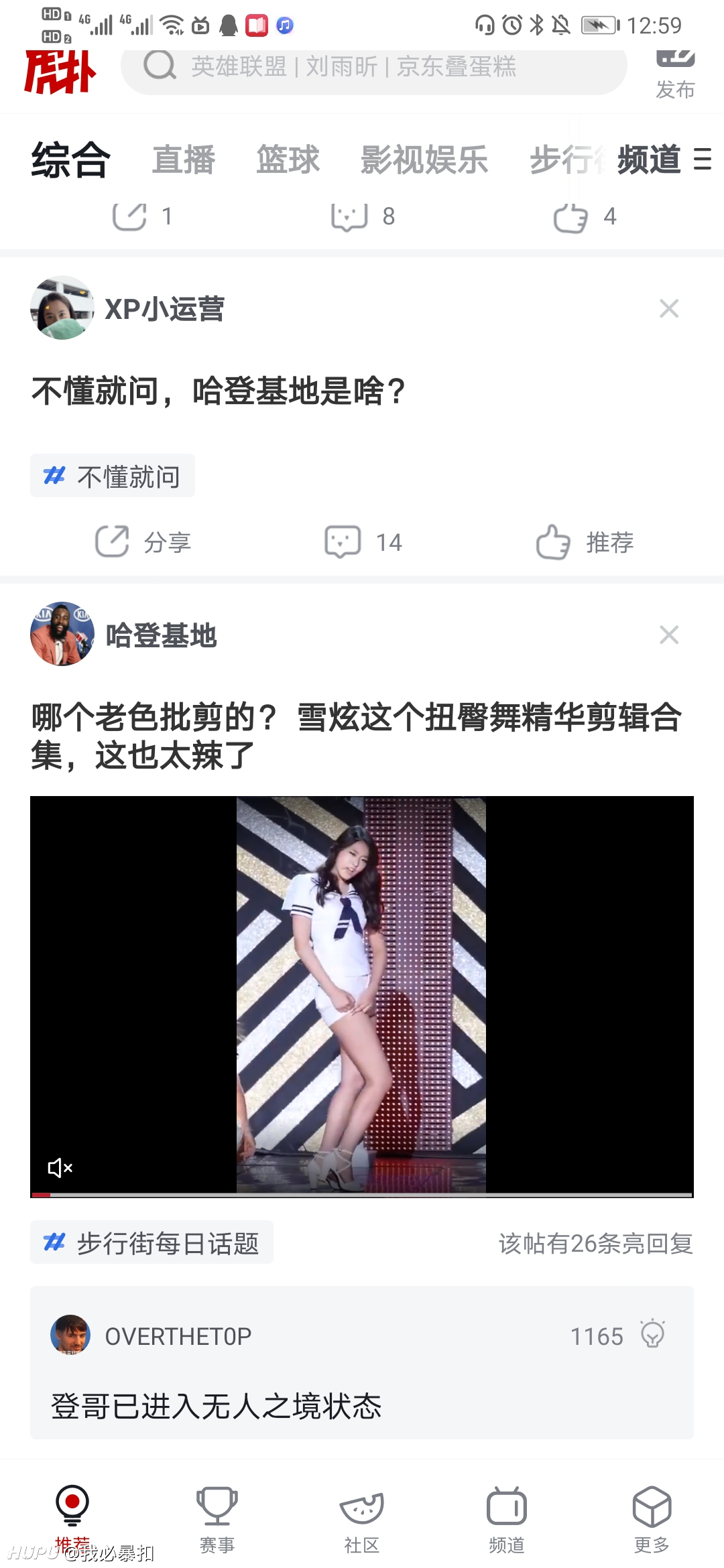Unmute the video in 哈登基地's post
Screen dimensions: 724x1568
[60, 1168]
